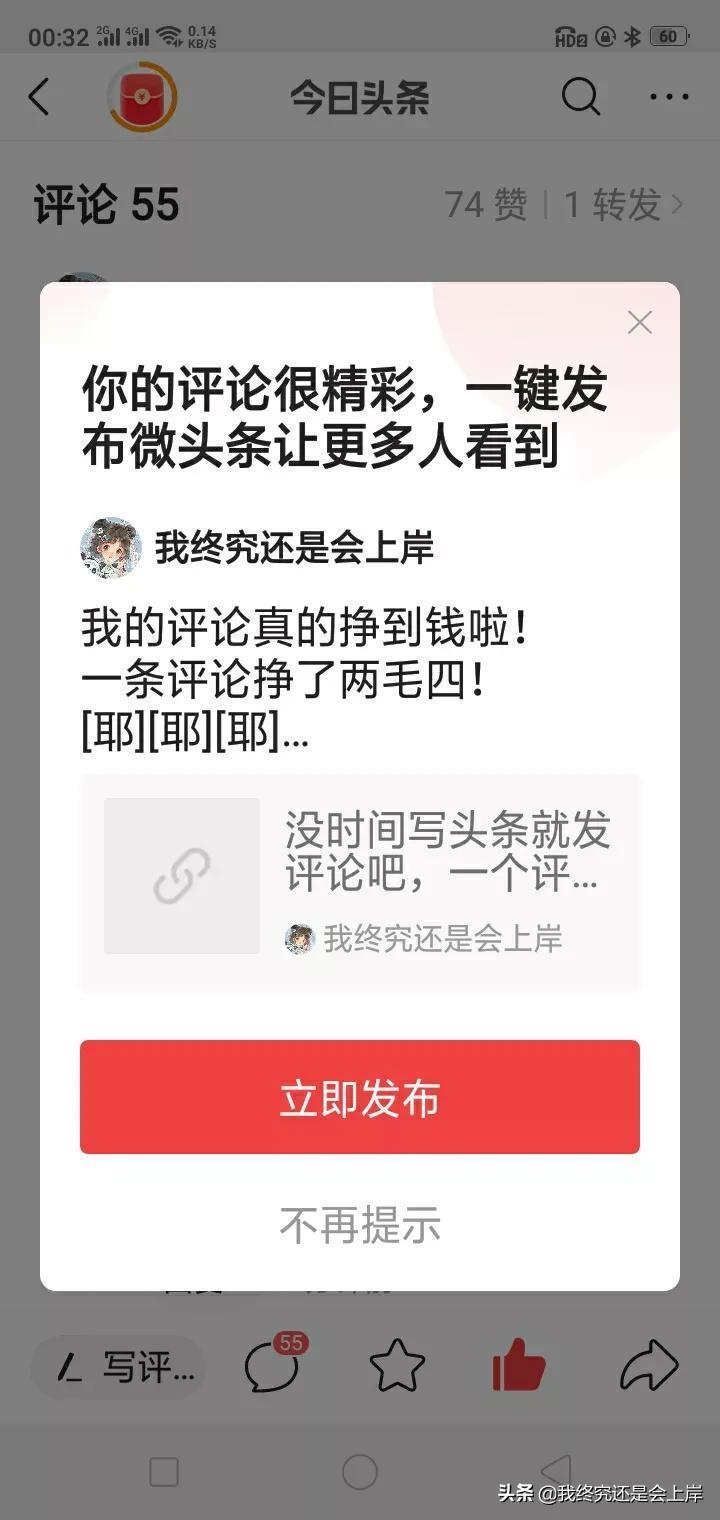Close the publish suggestion dialog
The height and width of the screenshot is (1520, 720).
(x=639, y=322)
